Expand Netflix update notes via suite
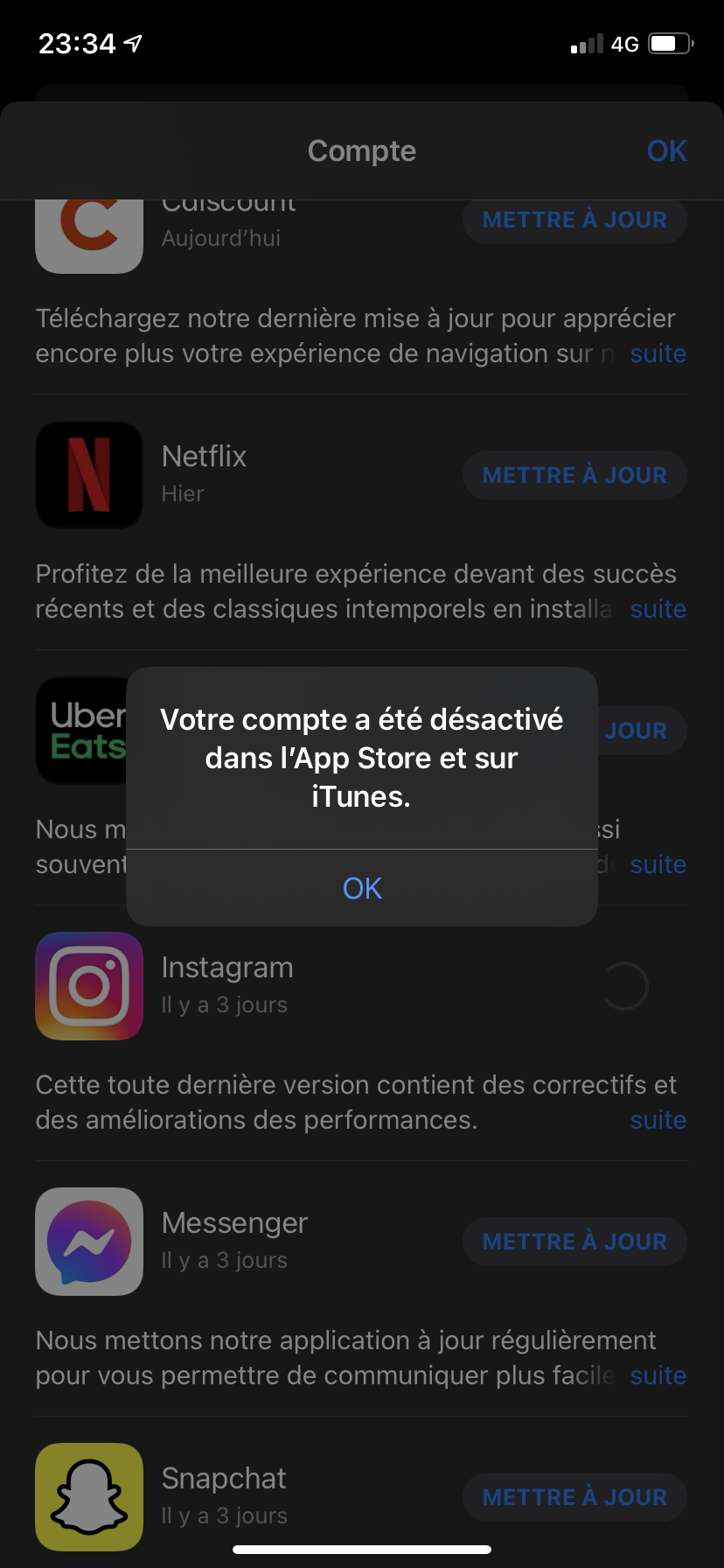Image resolution: width=724 pixels, height=1568 pixels. [x=658, y=609]
